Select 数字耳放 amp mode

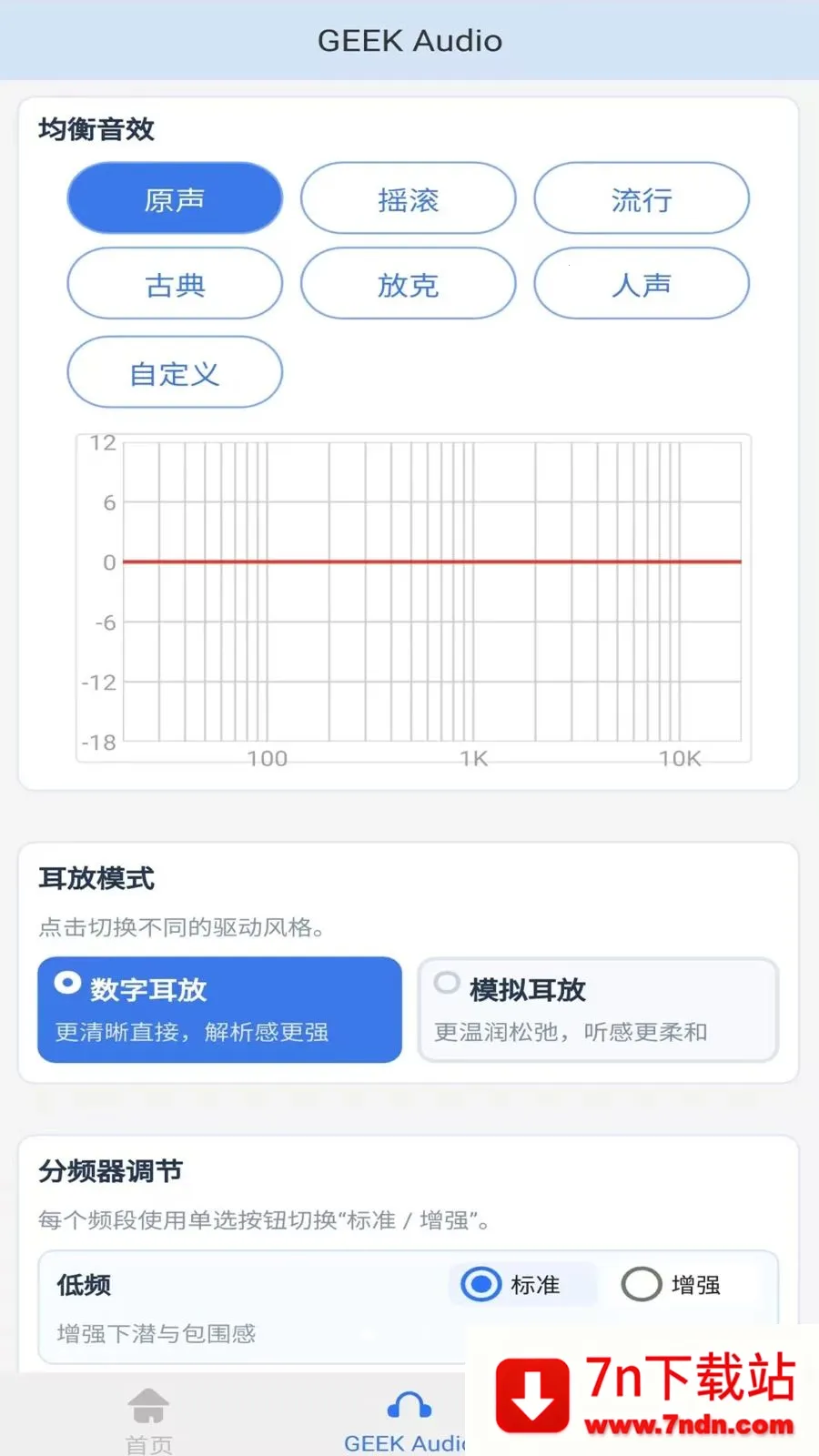pos(219,1009)
